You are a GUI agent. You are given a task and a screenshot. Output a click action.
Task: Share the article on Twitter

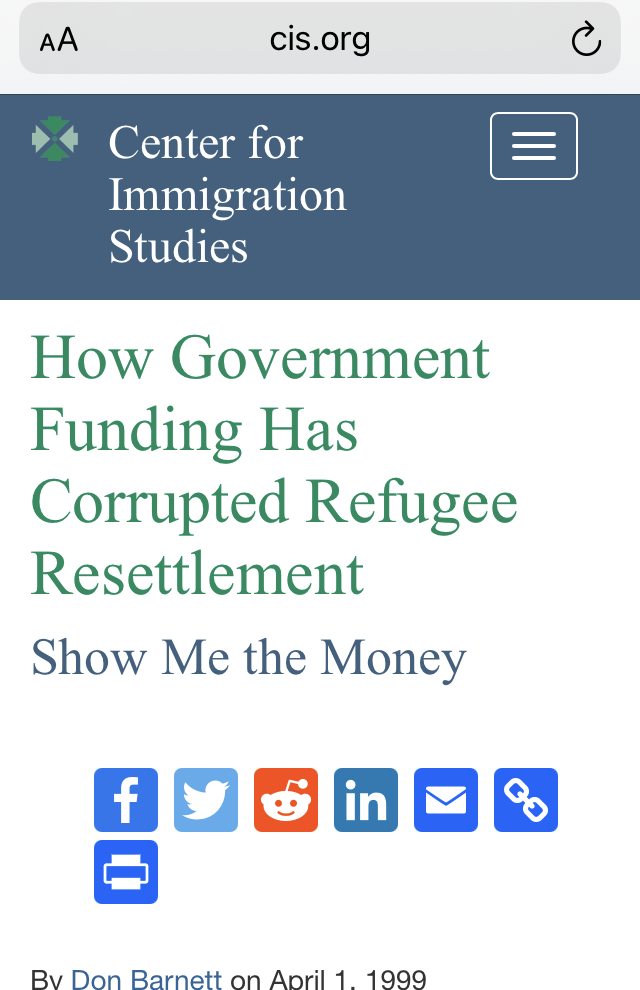[x=206, y=800]
